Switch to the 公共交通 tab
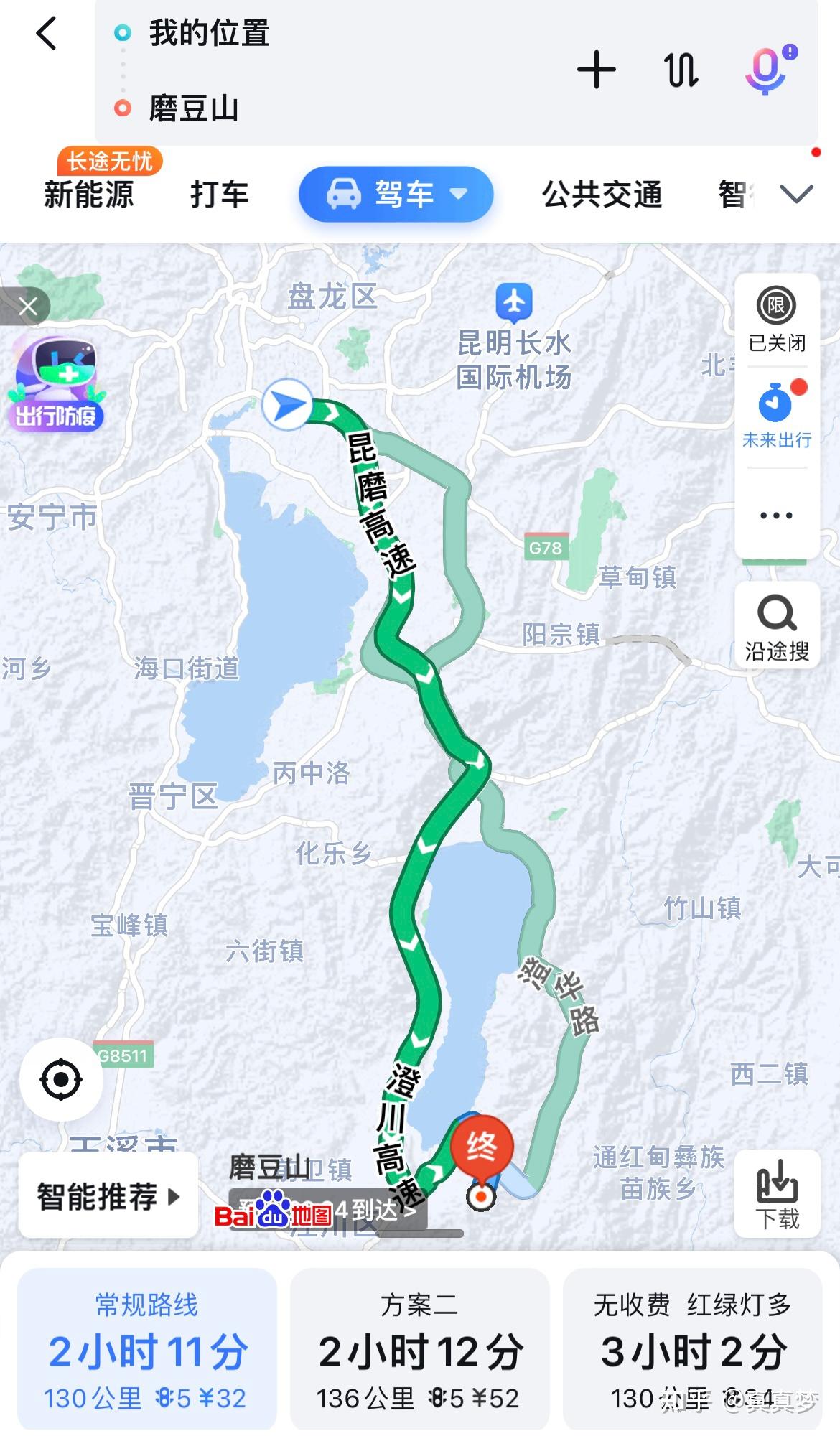 [603, 192]
